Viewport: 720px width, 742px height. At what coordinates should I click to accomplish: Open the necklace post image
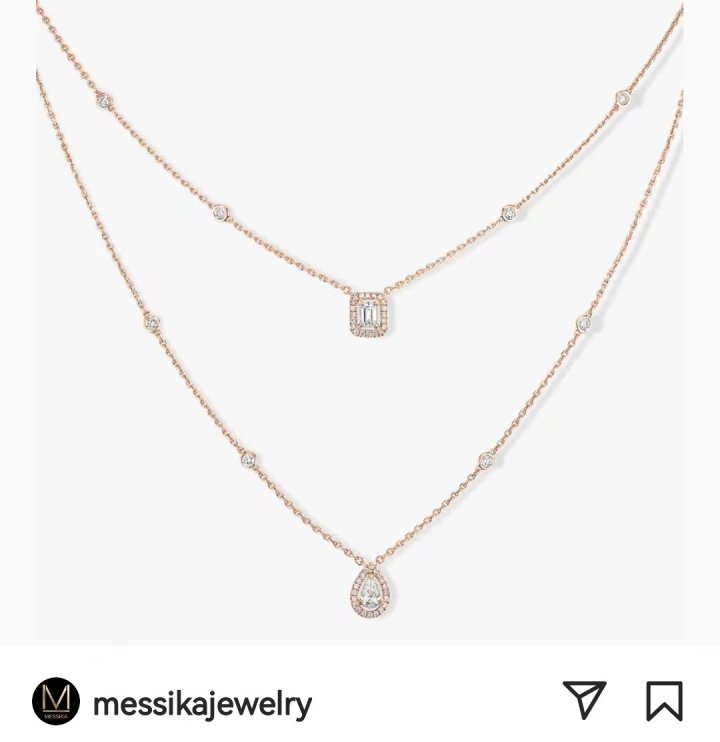[x=360, y=320]
